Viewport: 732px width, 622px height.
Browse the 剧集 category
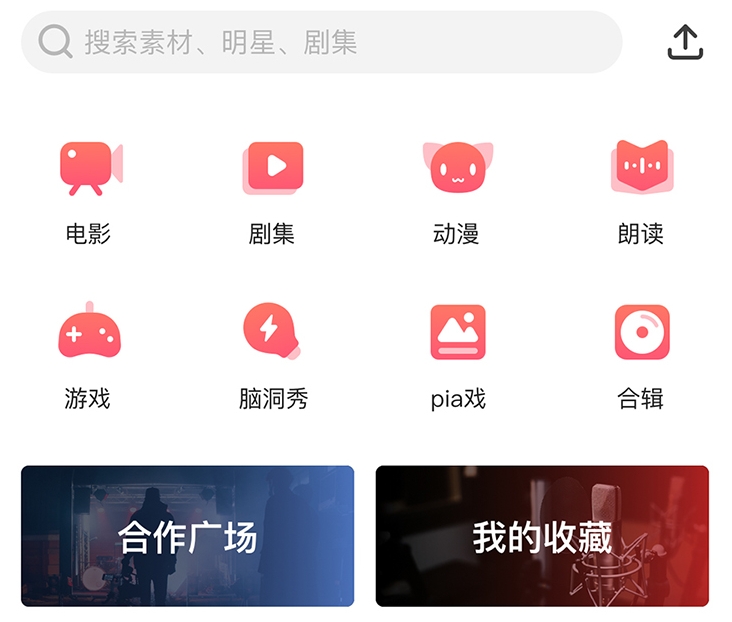click(x=272, y=190)
